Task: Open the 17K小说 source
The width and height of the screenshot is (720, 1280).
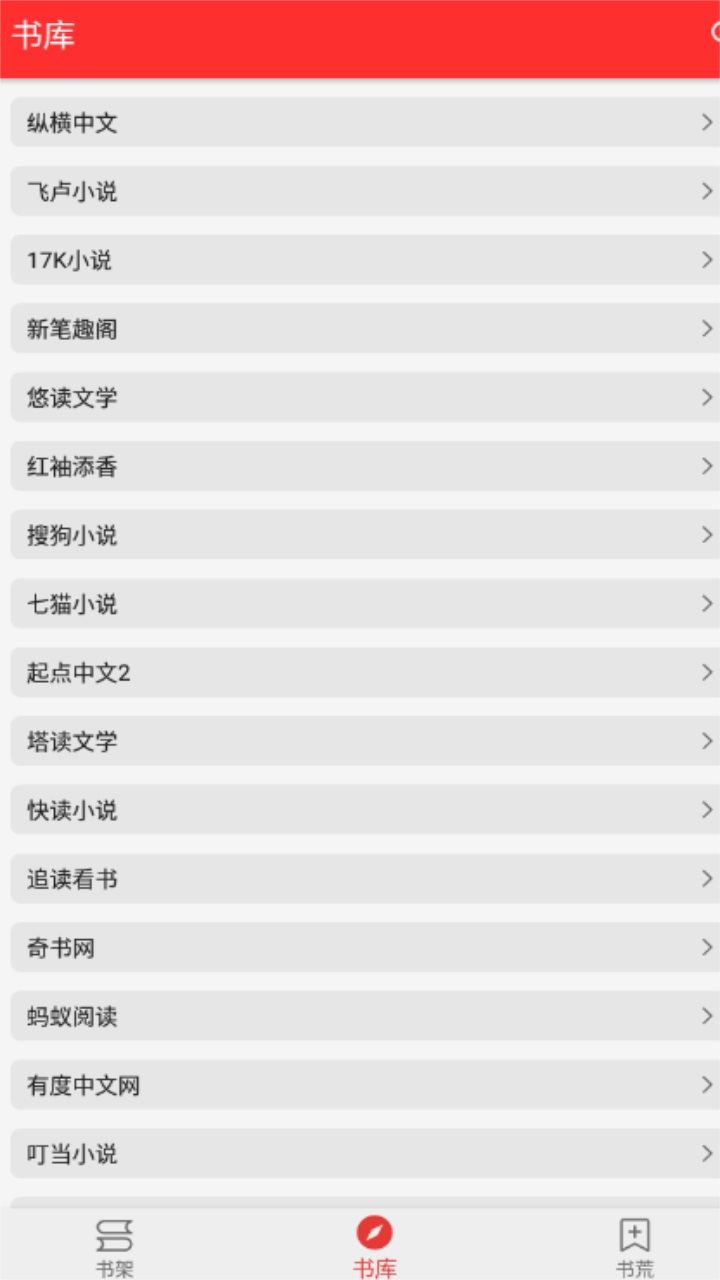Action: coord(360,260)
